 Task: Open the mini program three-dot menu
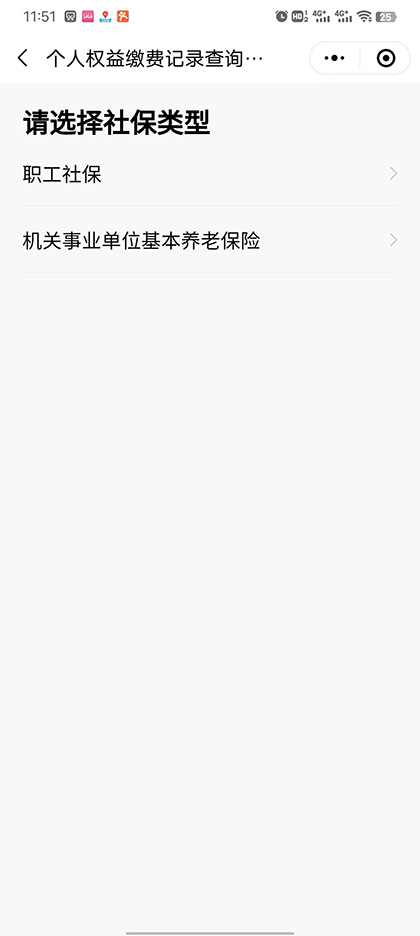click(335, 58)
